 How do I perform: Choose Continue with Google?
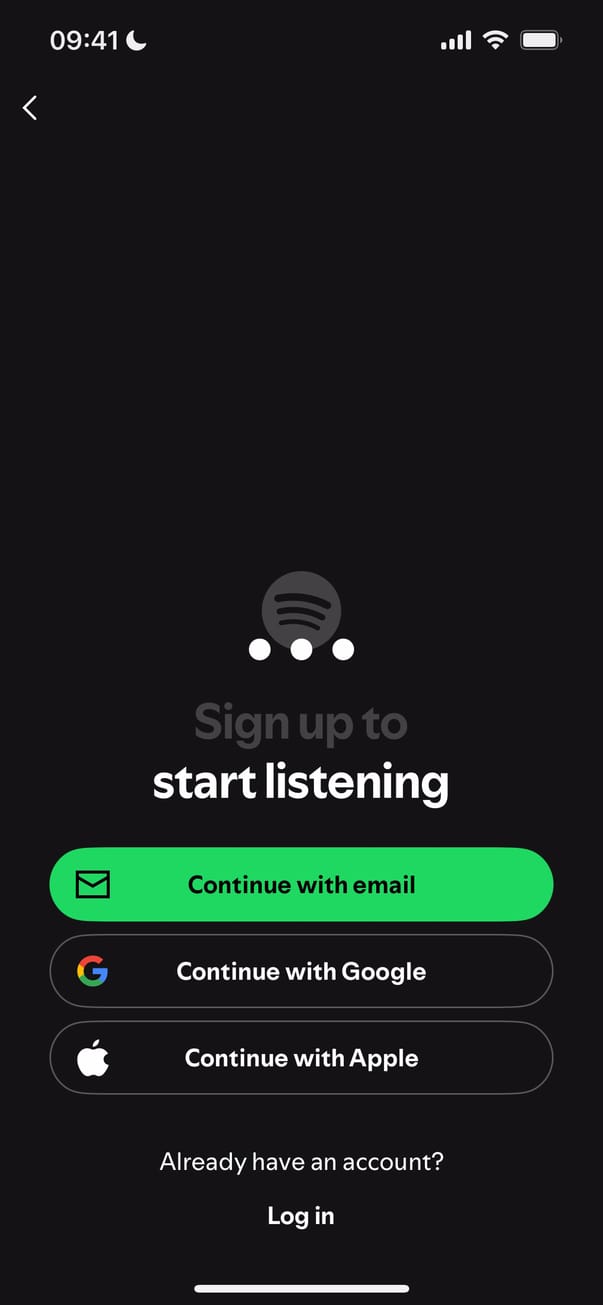coord(301,971)
